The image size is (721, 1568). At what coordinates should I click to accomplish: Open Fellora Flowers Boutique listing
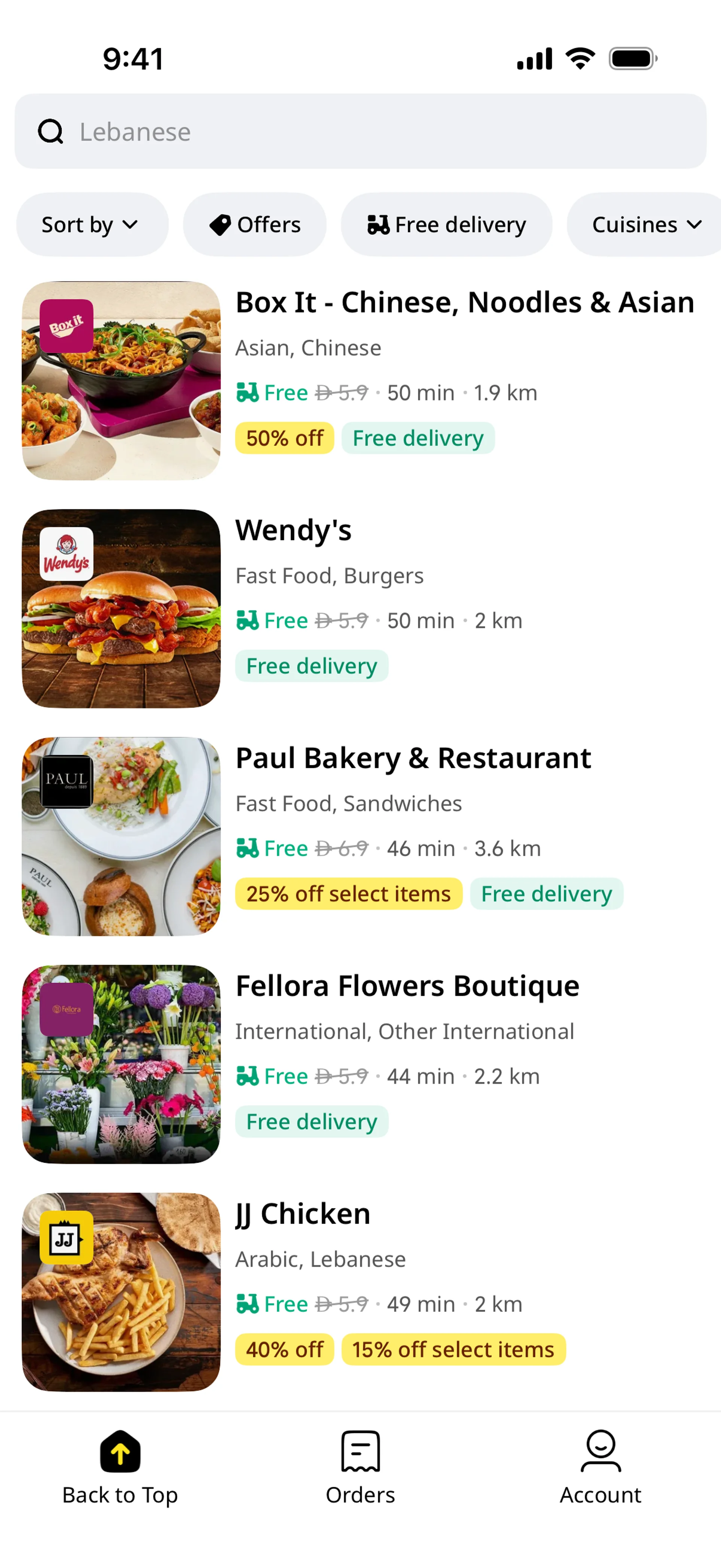tap(407, 986)
